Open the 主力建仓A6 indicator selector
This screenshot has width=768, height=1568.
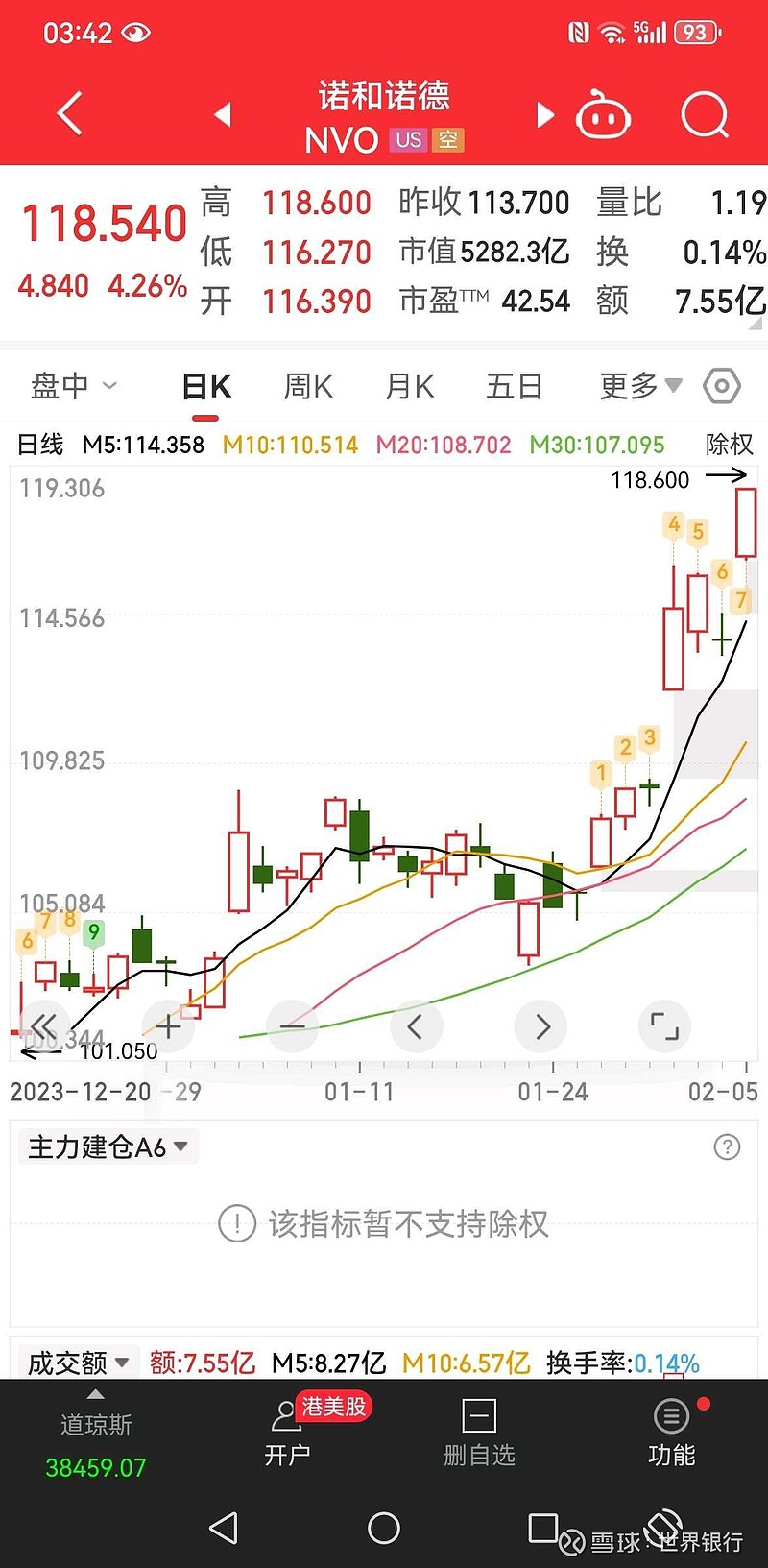pyautogui.click(x=108, y=1146)
